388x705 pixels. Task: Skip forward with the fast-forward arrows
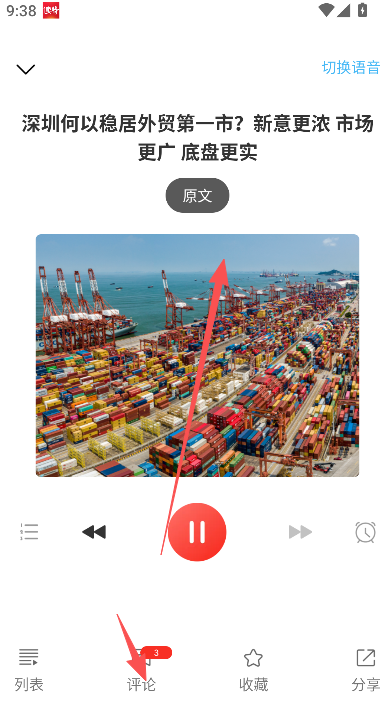coord(300,532)
